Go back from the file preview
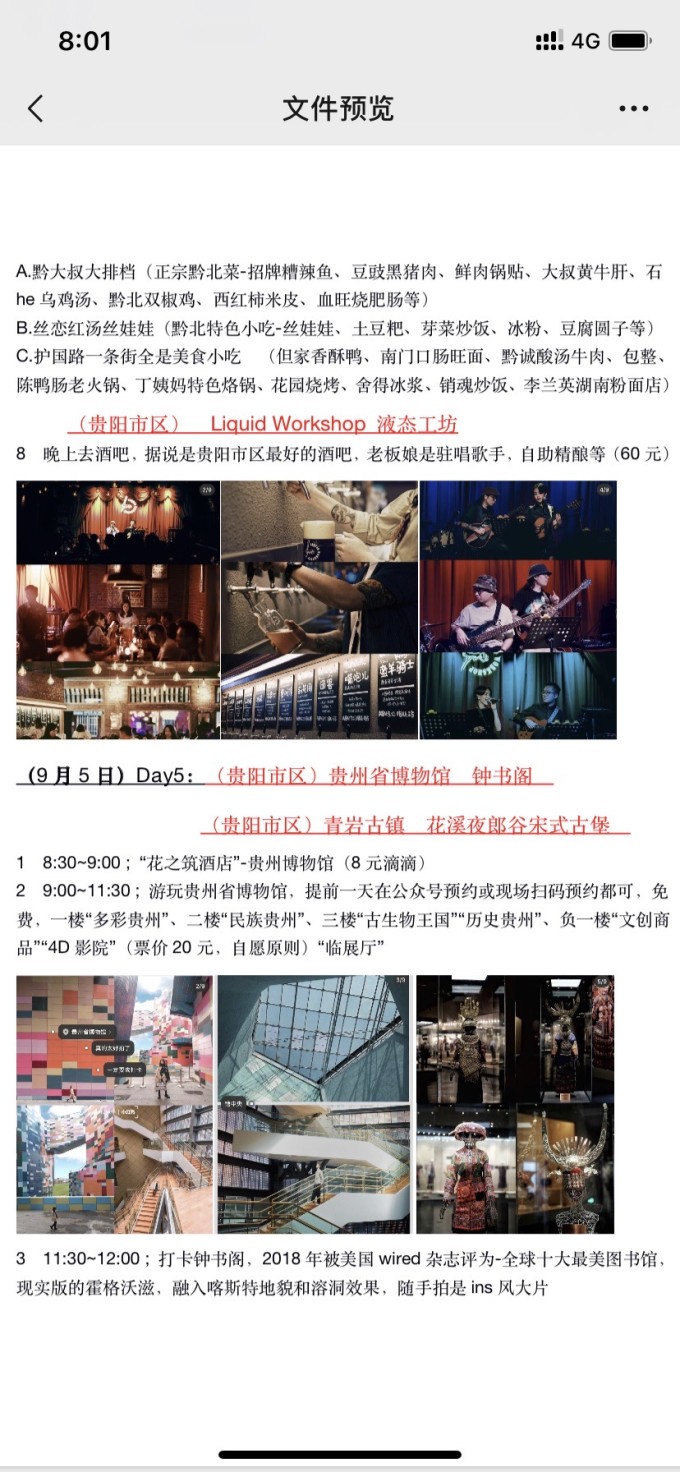This screenshot has height=1472, width=680. pos(36,108)
